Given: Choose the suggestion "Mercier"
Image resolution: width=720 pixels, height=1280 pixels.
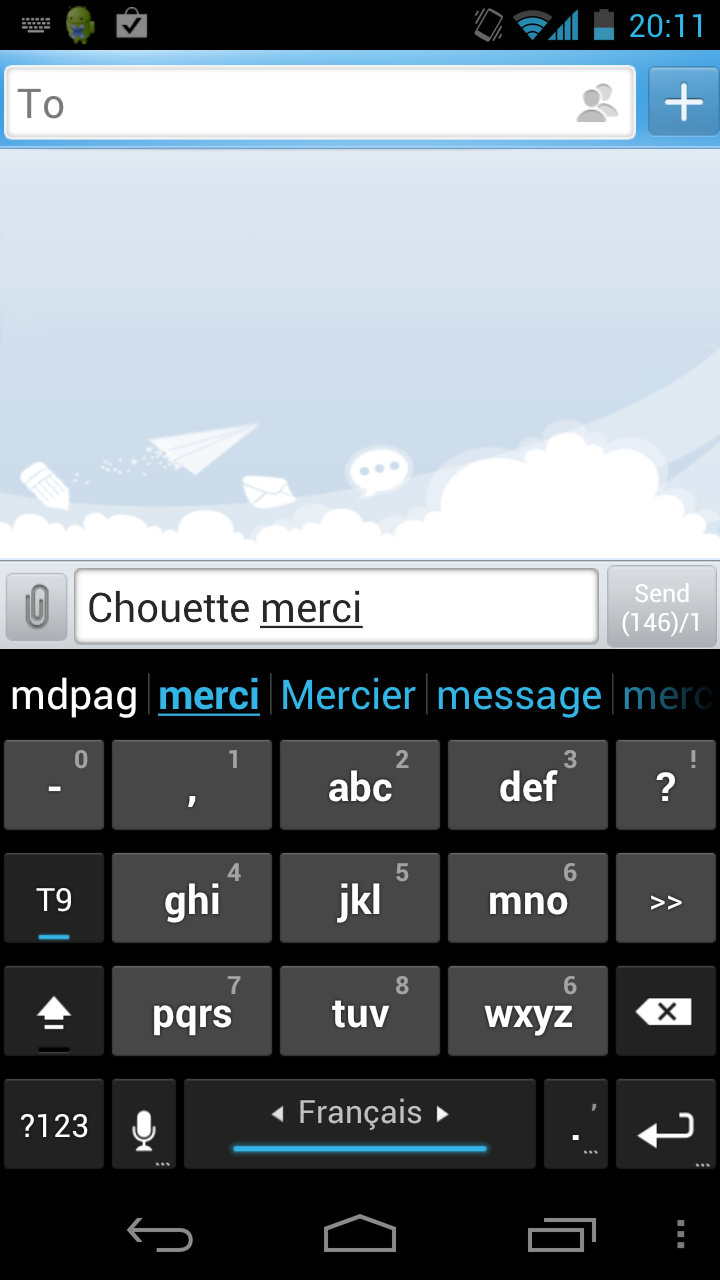Looking at the screenshot, I should pos(348,696).
